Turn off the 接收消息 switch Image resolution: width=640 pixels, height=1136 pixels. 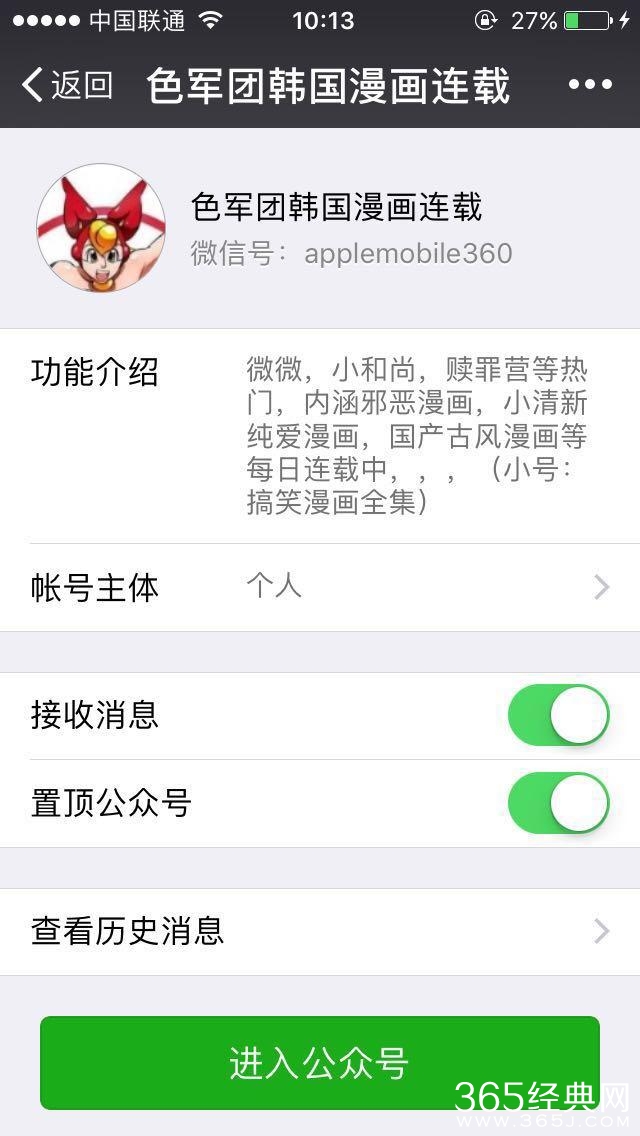click(558, 715)
